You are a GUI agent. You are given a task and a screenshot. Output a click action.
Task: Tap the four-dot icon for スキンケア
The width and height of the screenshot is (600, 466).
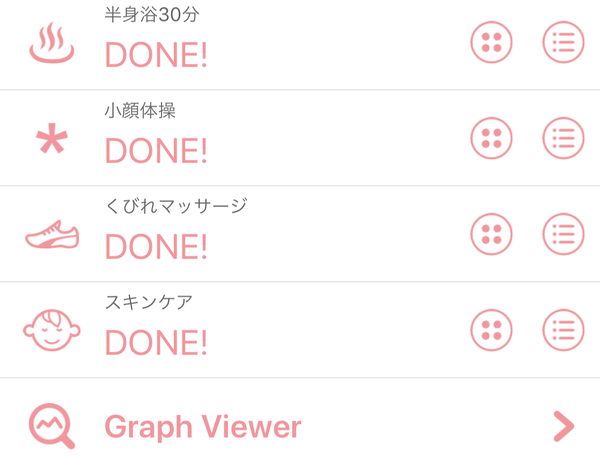pyautogui.click(x=491, y=330)
